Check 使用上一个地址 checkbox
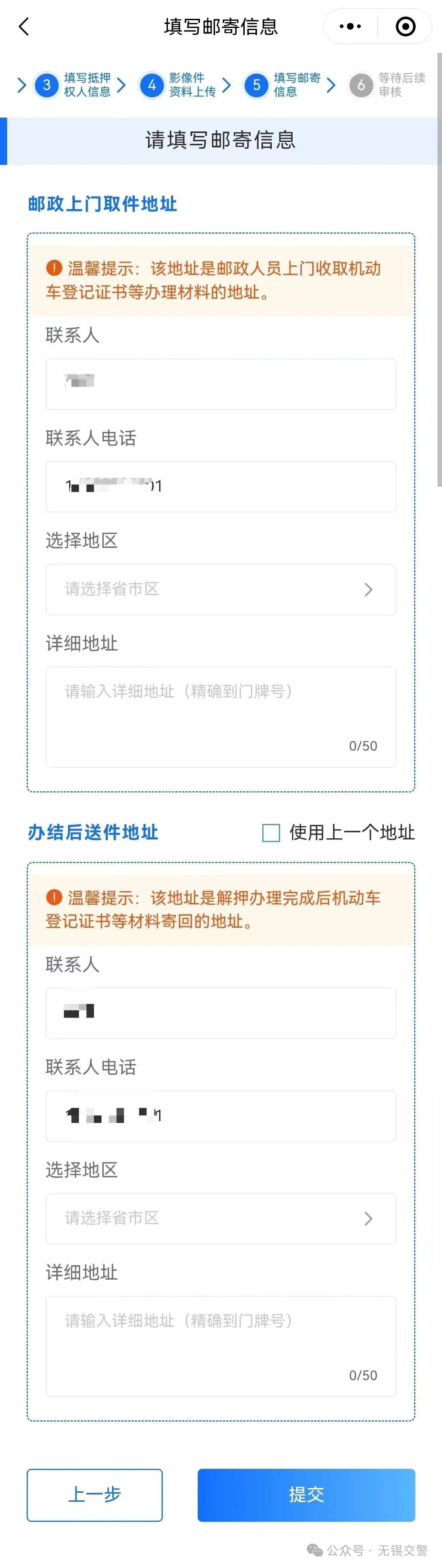442x1568 pixels. [x=271, y=832]
